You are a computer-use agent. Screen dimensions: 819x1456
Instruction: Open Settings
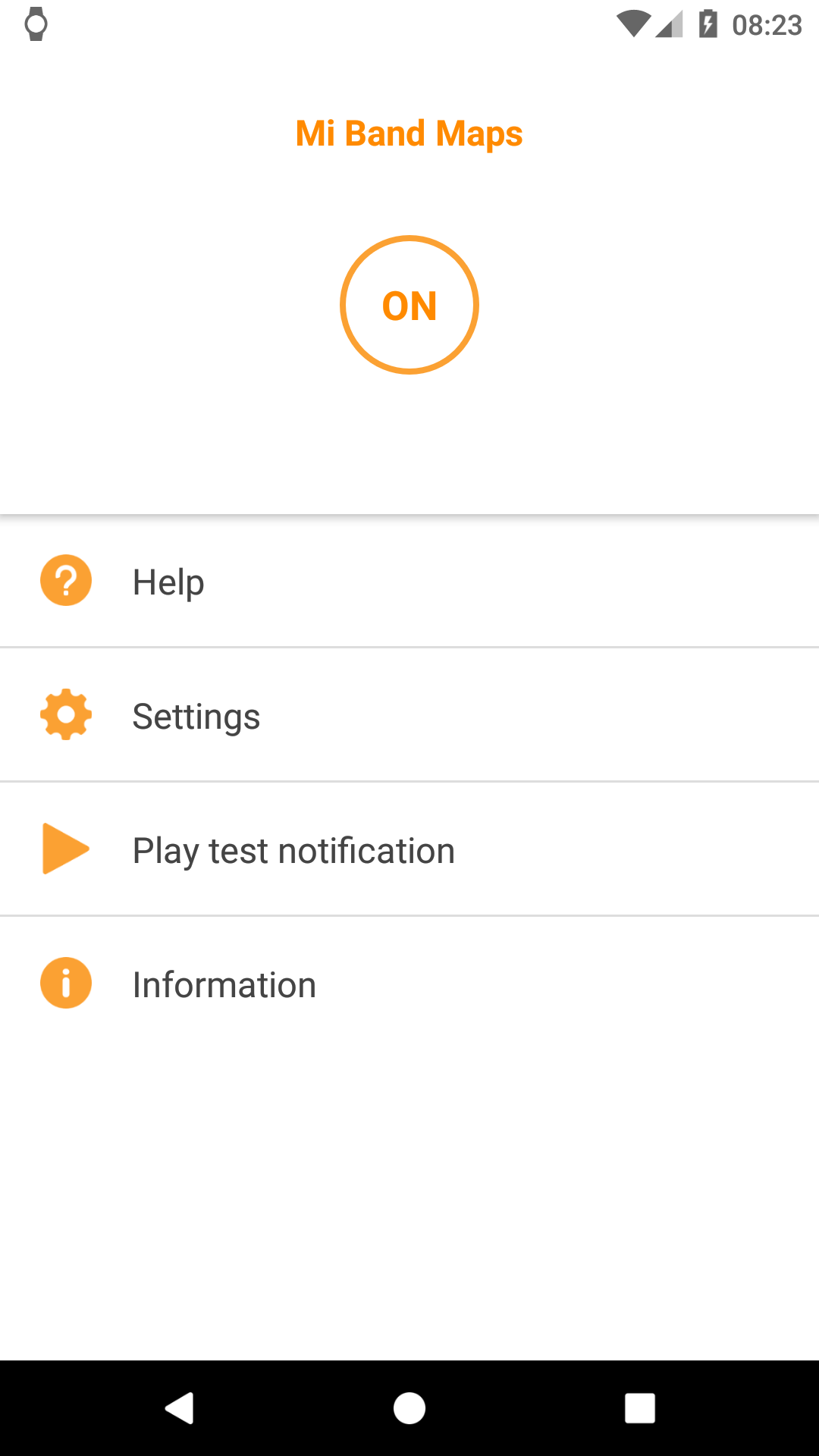point(409,715)
